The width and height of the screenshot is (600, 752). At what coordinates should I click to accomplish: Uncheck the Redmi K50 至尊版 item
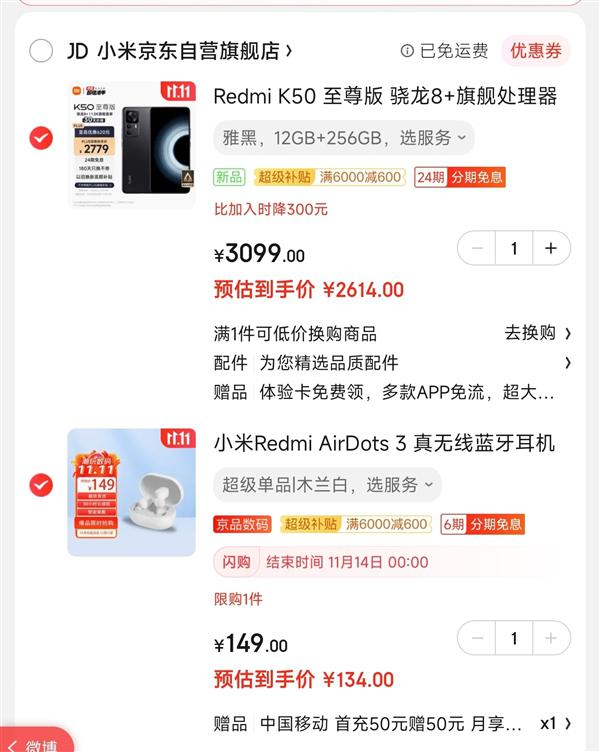(41, 138)
